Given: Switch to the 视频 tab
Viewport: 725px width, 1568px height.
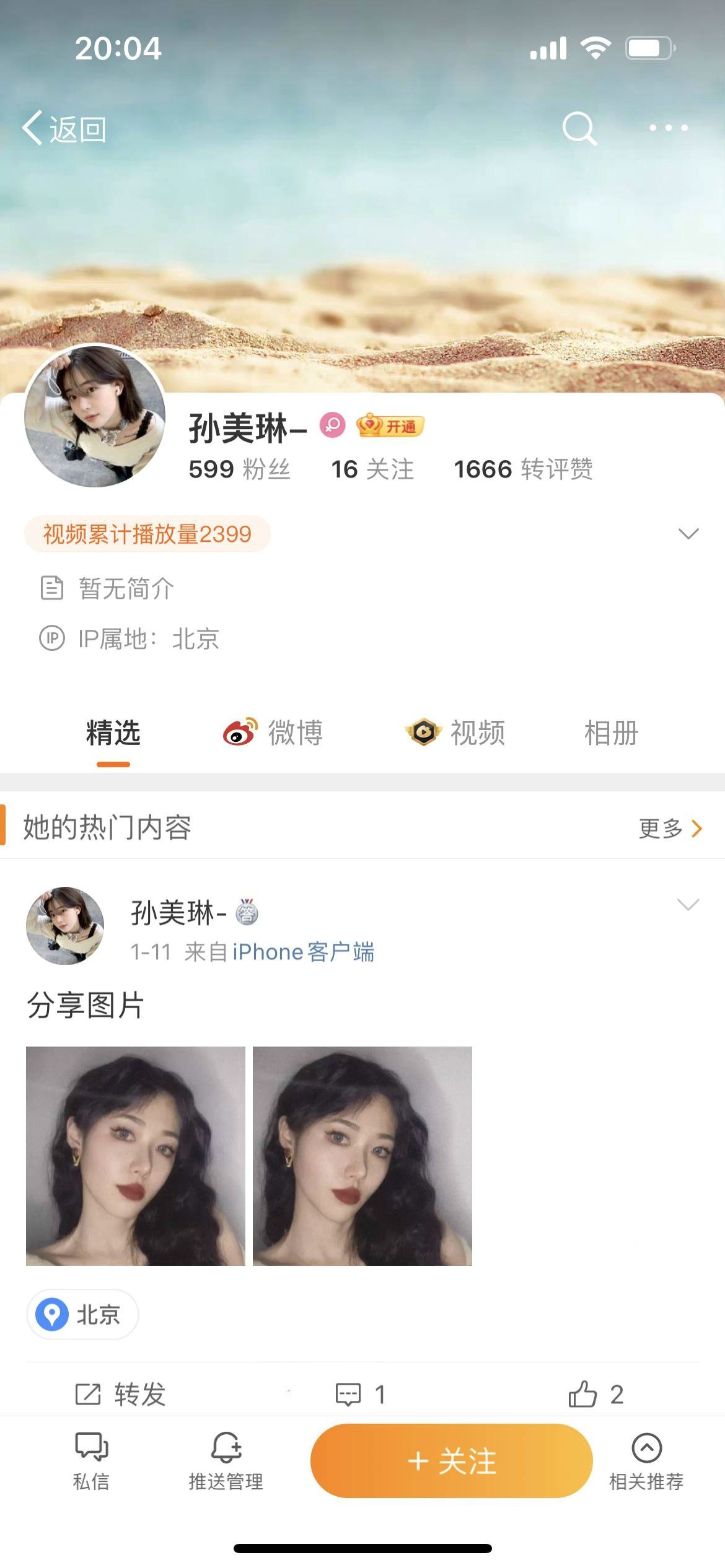Looking at the screenshot, I should point(455,733).
